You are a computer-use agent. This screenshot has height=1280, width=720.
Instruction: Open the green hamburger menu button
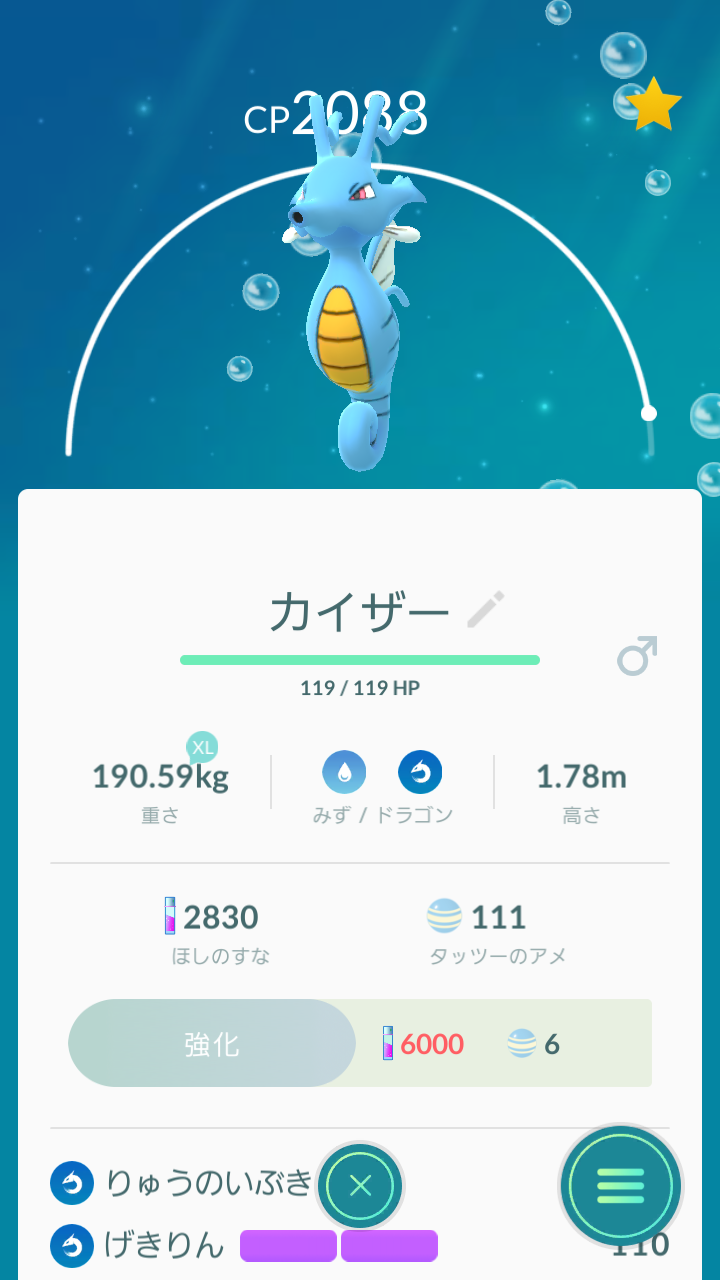(x=620, y=1186)
